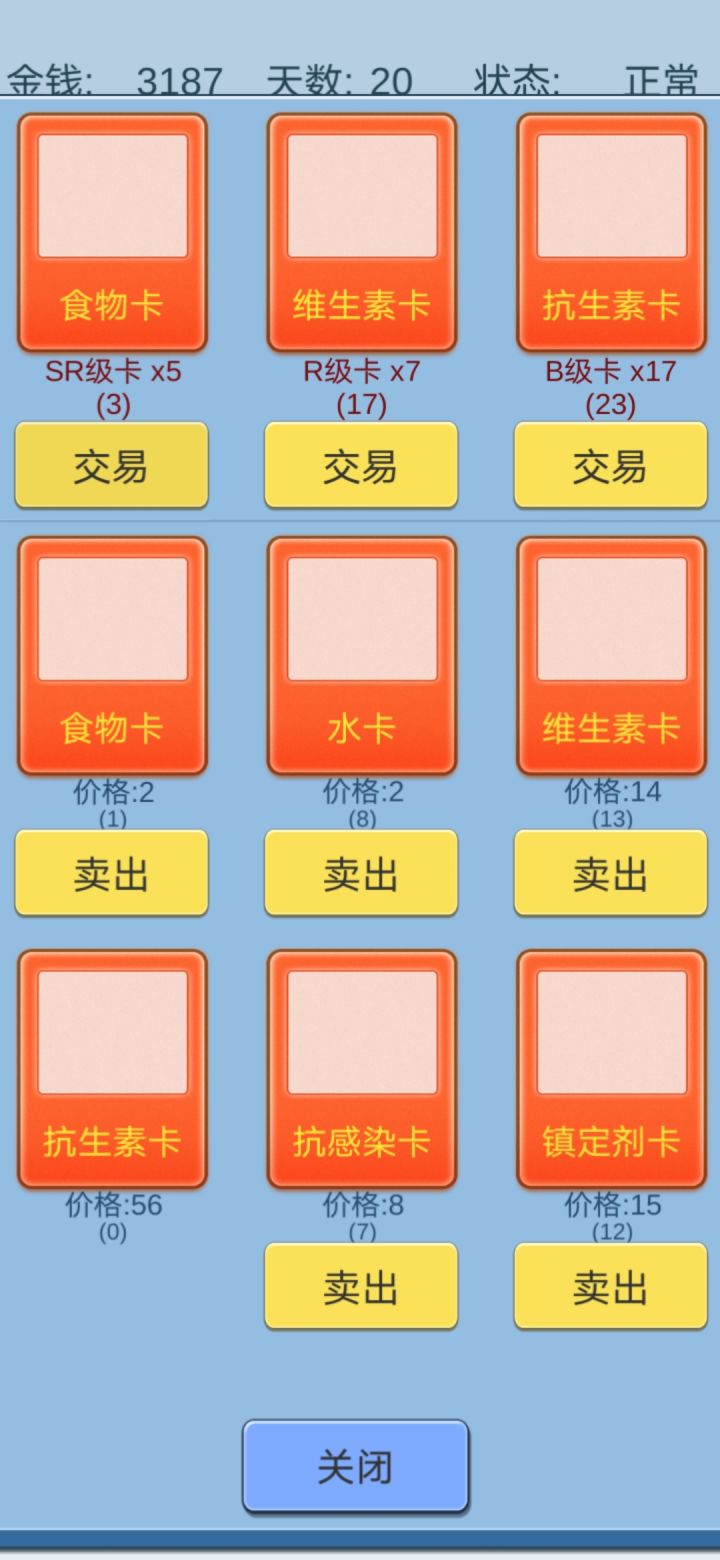Screen dimensions: 720x1560
Task: Select the 抗生素卡 card priced at 56
Action: coord(112,1070)
